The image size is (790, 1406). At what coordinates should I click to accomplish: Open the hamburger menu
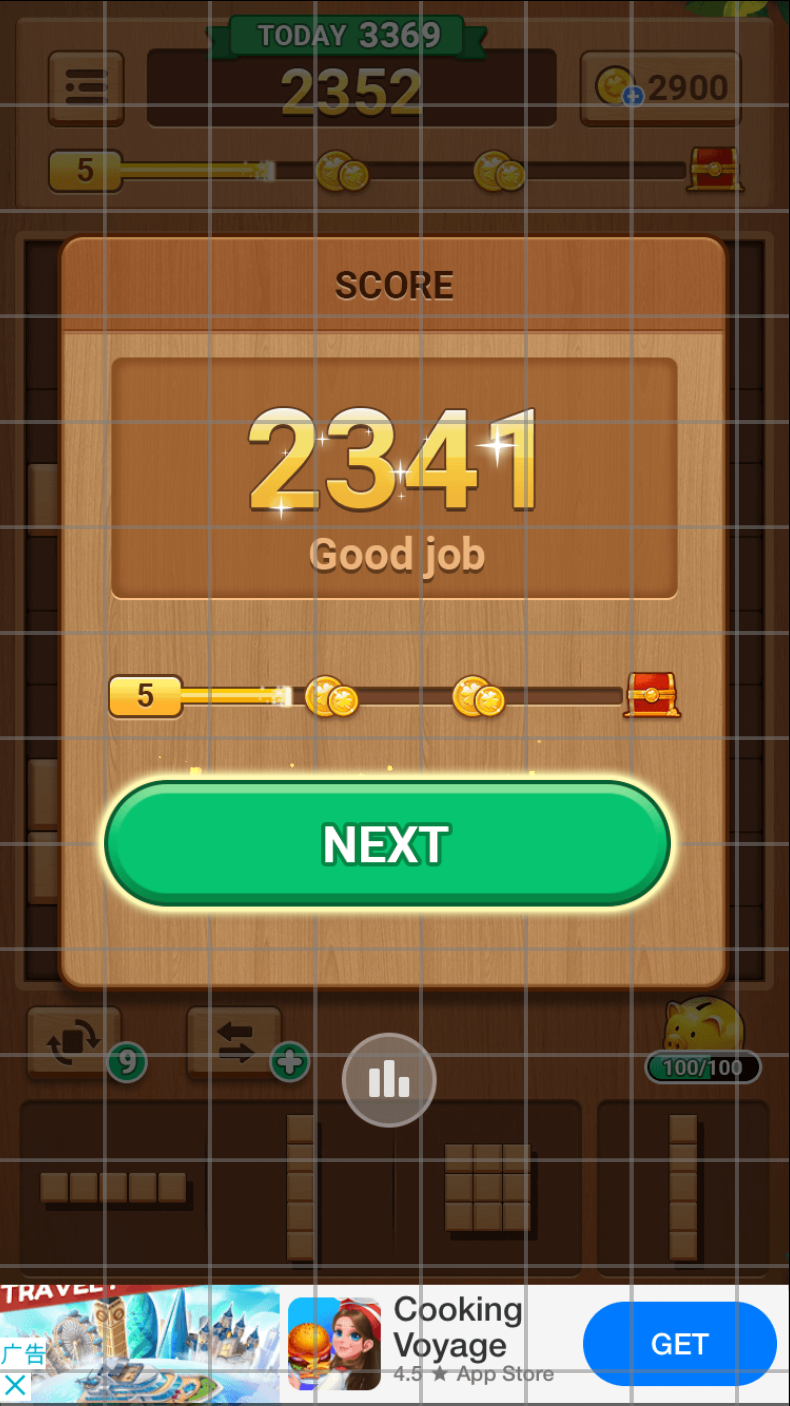point(86,88)
